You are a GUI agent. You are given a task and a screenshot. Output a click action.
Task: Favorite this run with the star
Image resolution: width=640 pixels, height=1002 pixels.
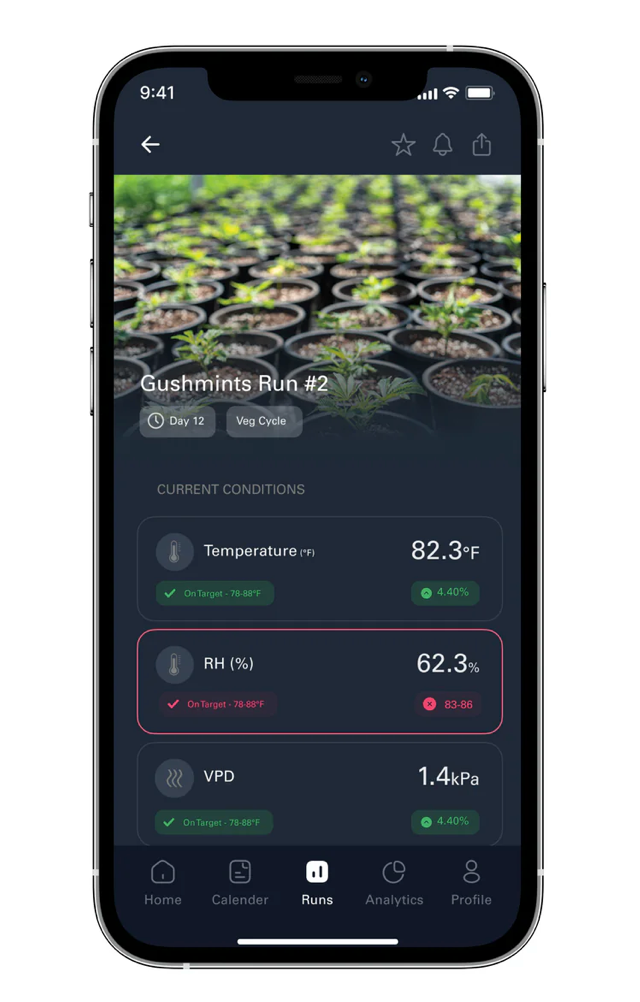pos(403,145)
